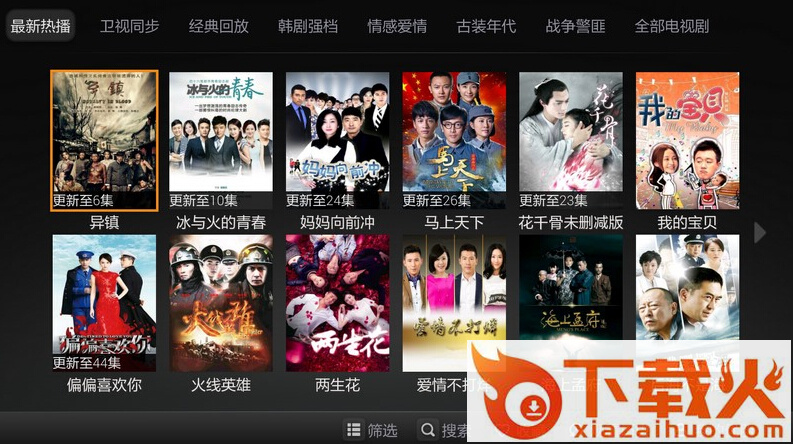Open the 战争警匪 tab

(576, 26)
